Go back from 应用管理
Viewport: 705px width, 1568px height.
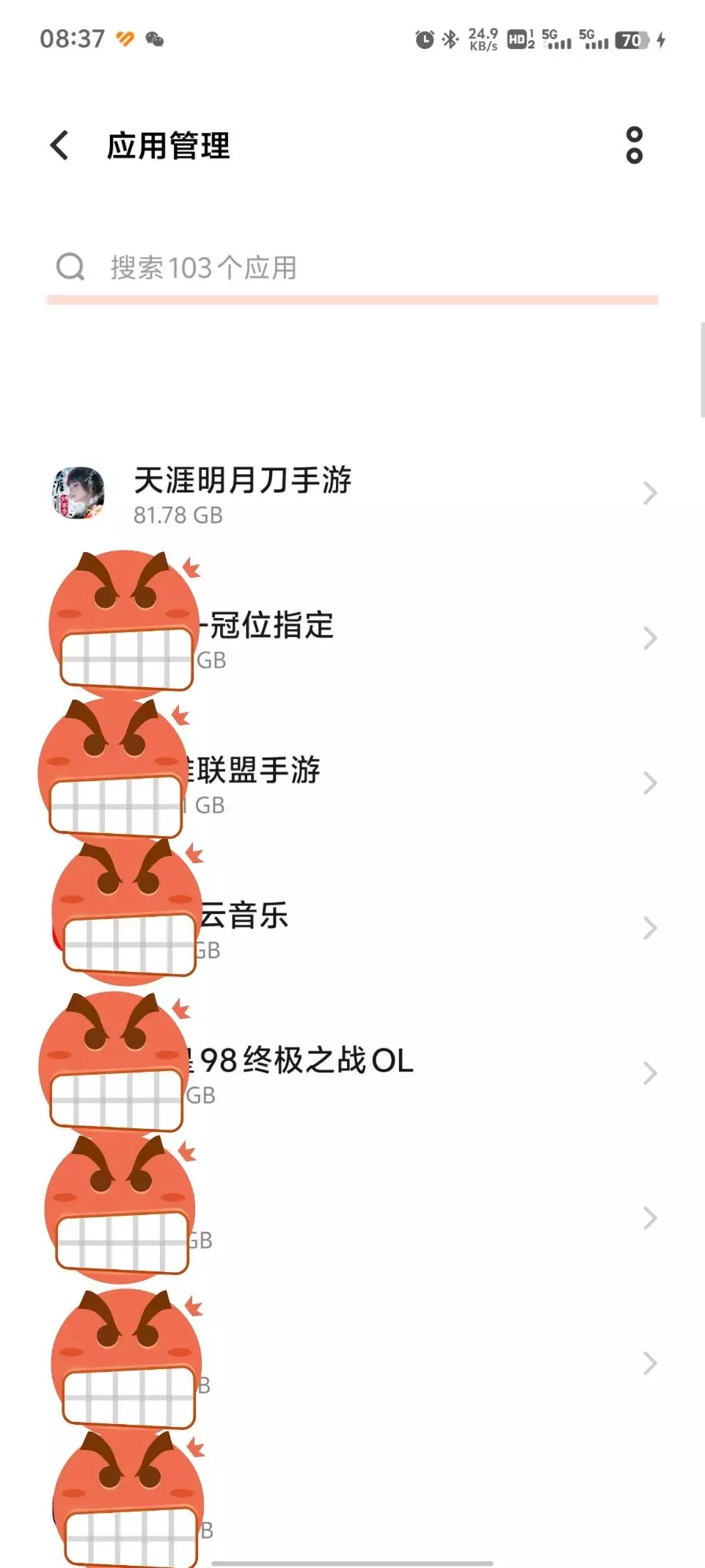pyautogui.click(x=60, y=145)
